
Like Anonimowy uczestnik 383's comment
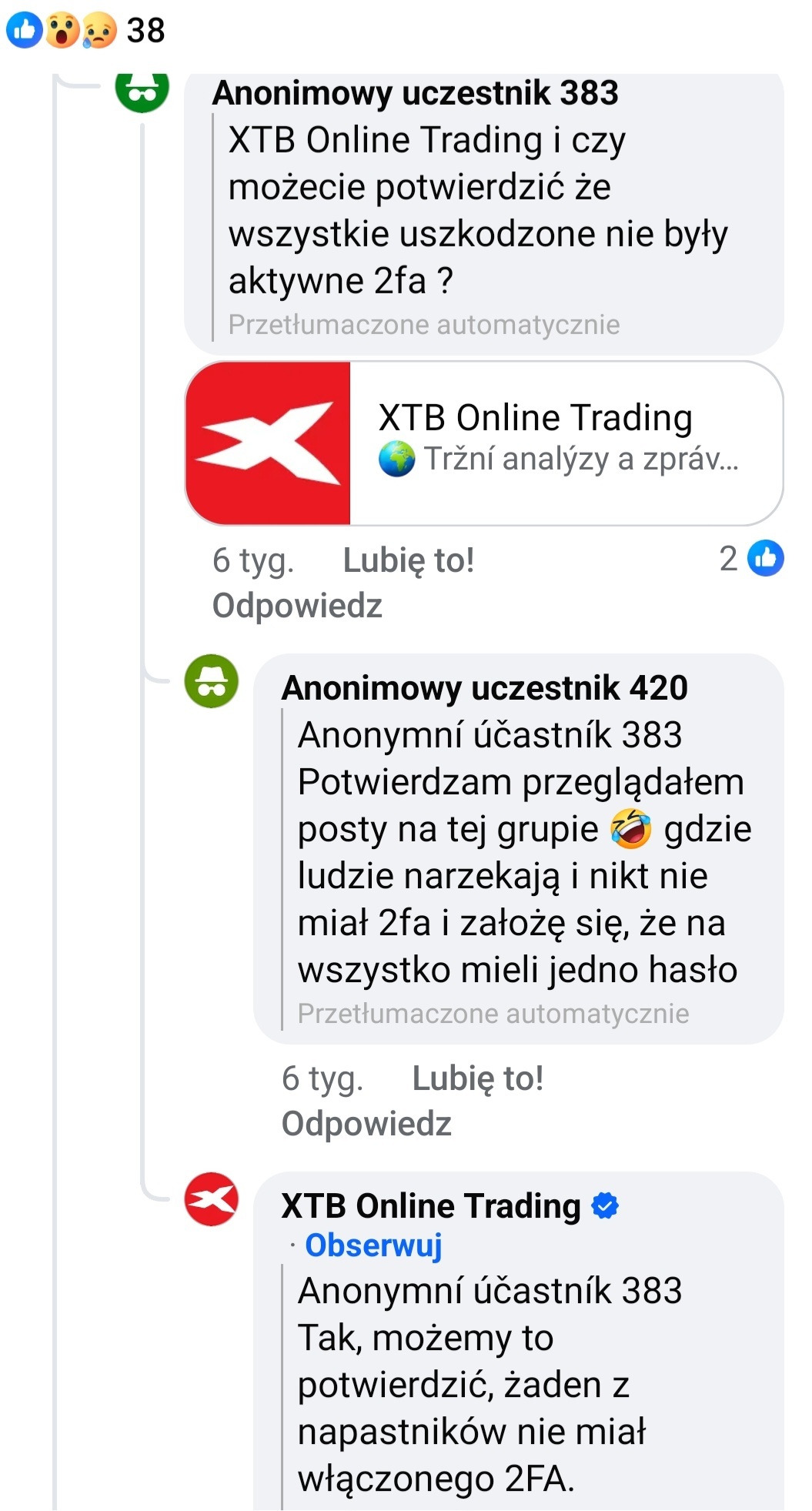[x=408, y=560]
